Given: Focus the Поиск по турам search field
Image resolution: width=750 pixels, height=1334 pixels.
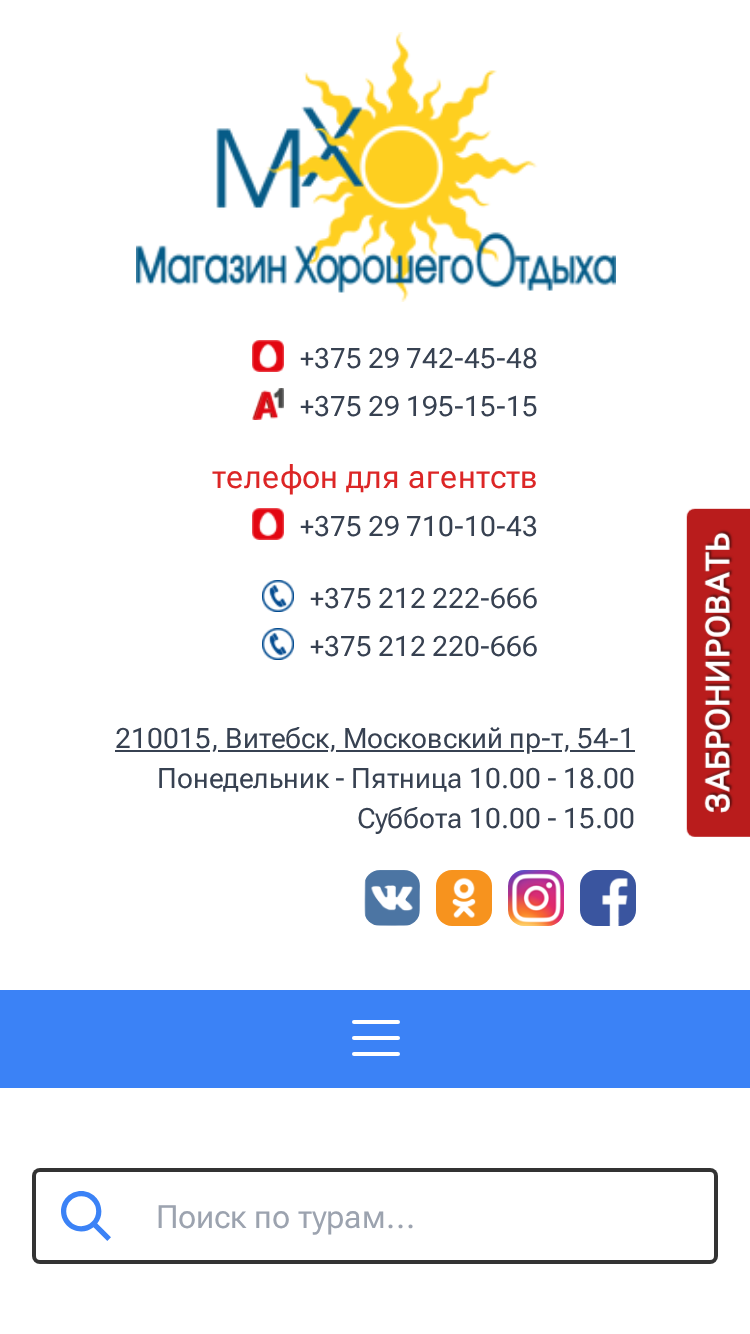Looking at the screenshot, I should [375, 1216].
